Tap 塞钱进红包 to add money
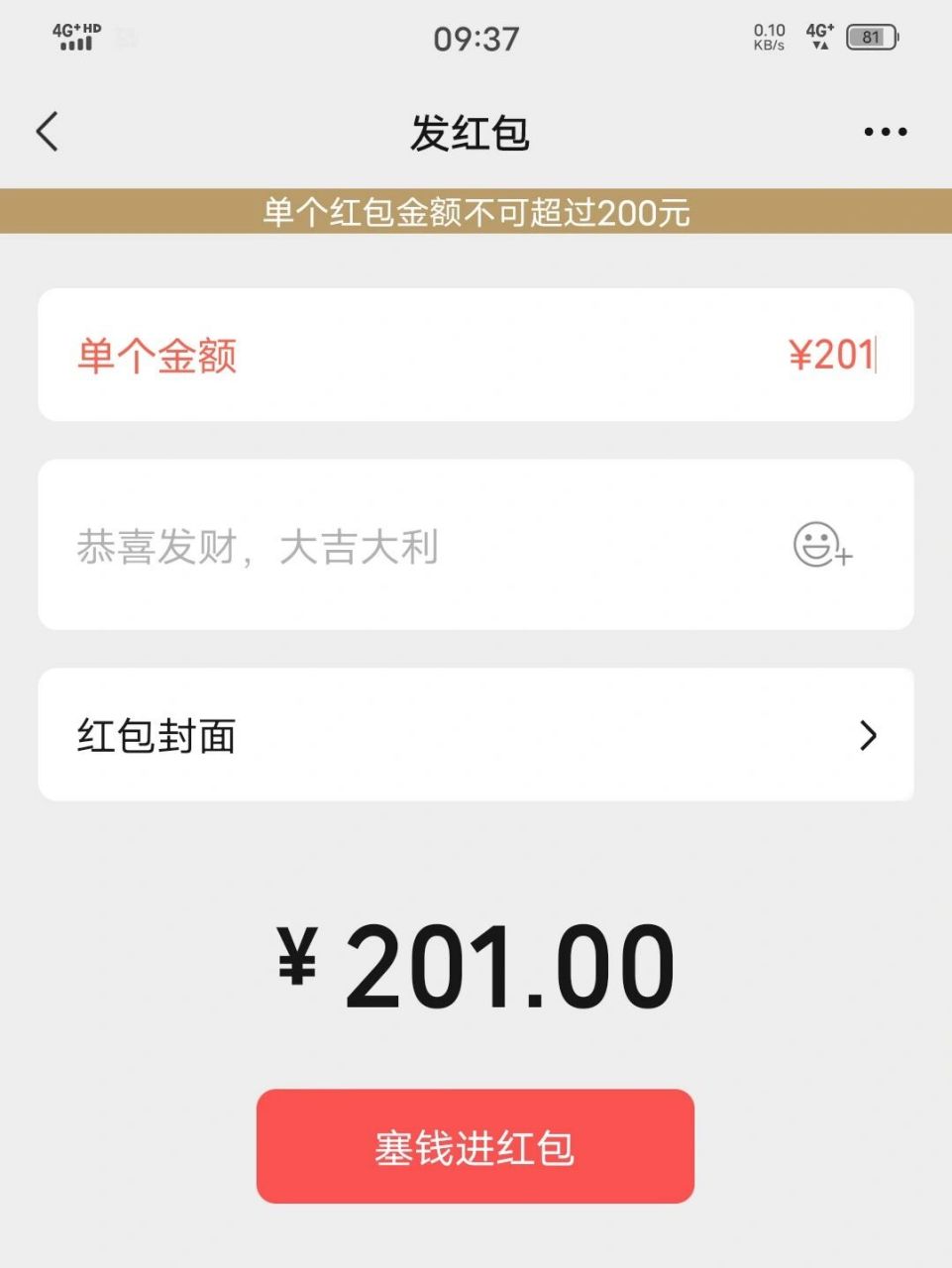Viewport: 952px width, 1268px height. coord(476,1146)
